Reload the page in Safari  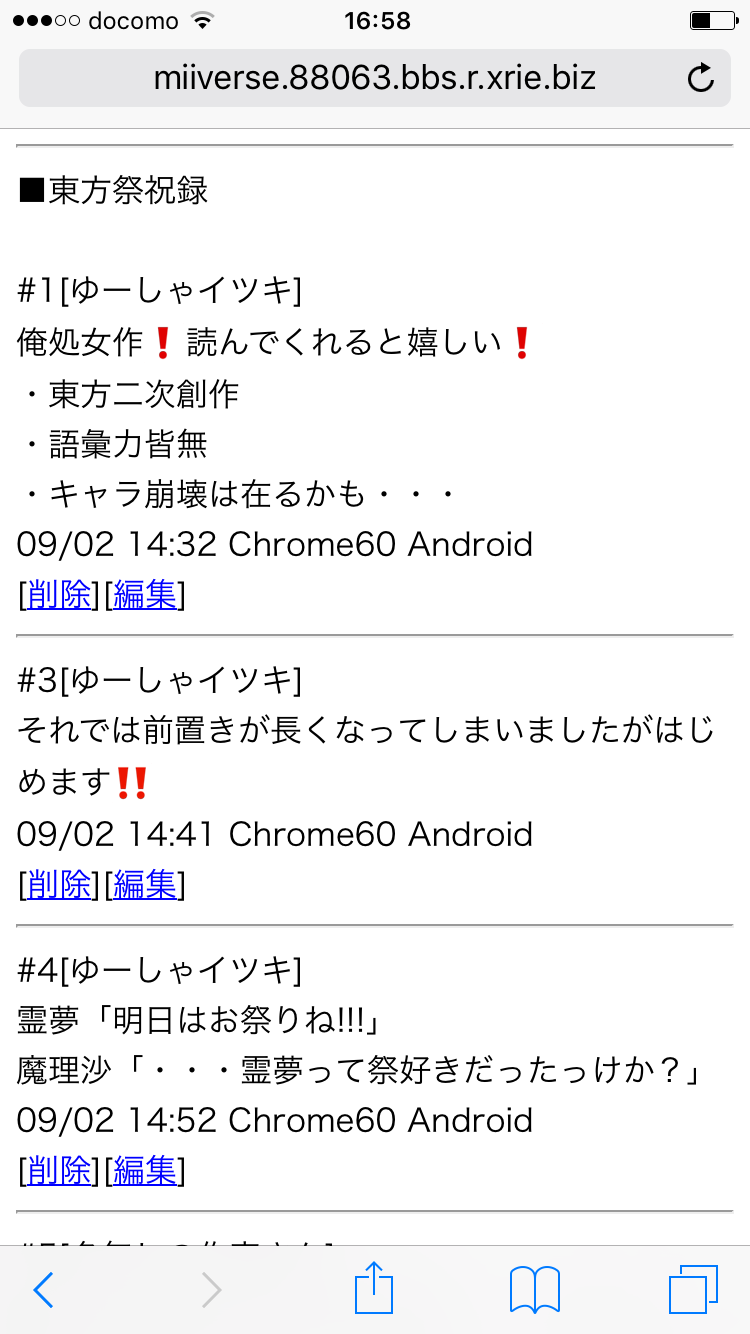[x=702, y=78]
